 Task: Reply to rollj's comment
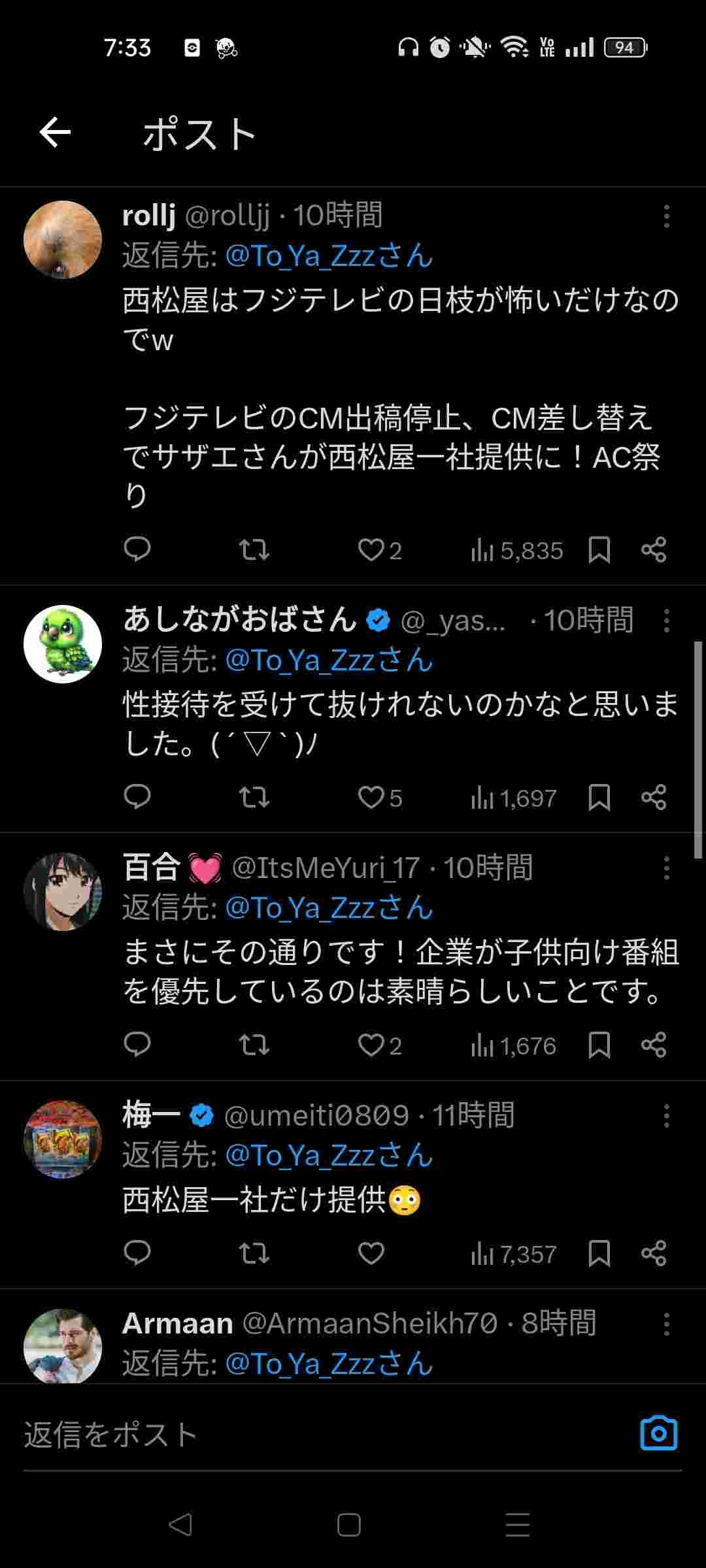pyautogui.click(x=137, y=550)
